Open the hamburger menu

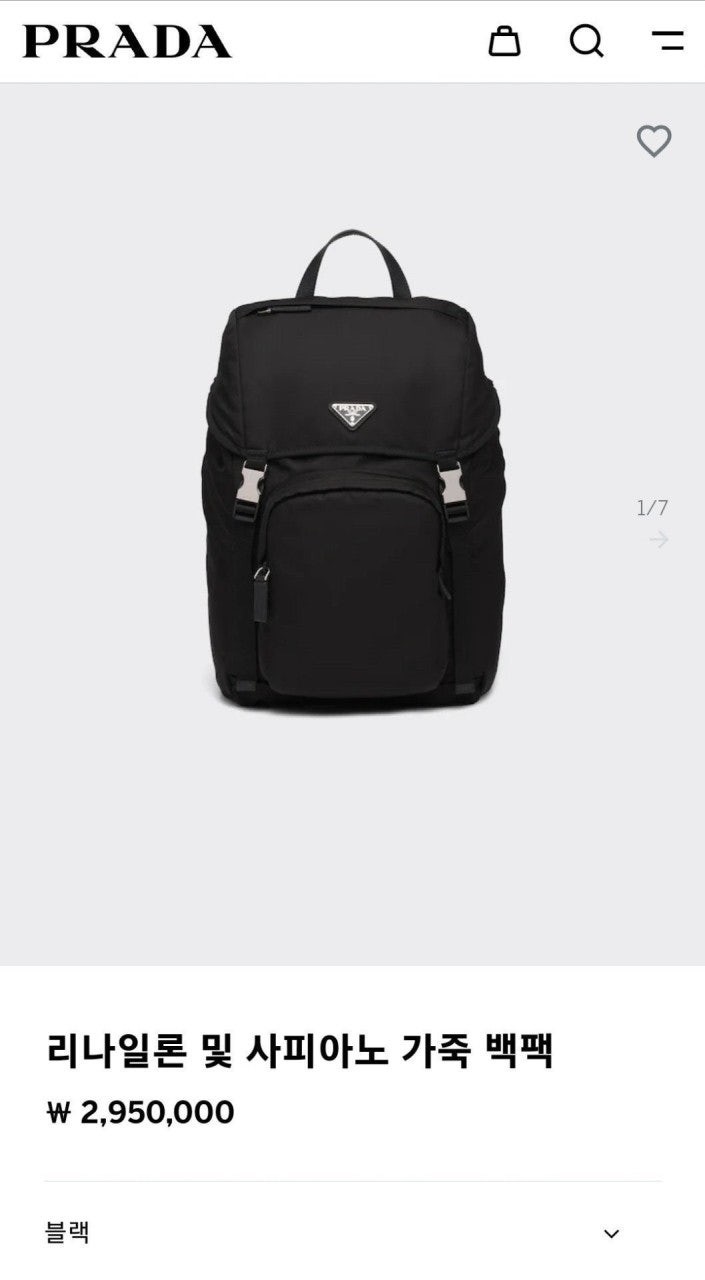pos(667,41)
